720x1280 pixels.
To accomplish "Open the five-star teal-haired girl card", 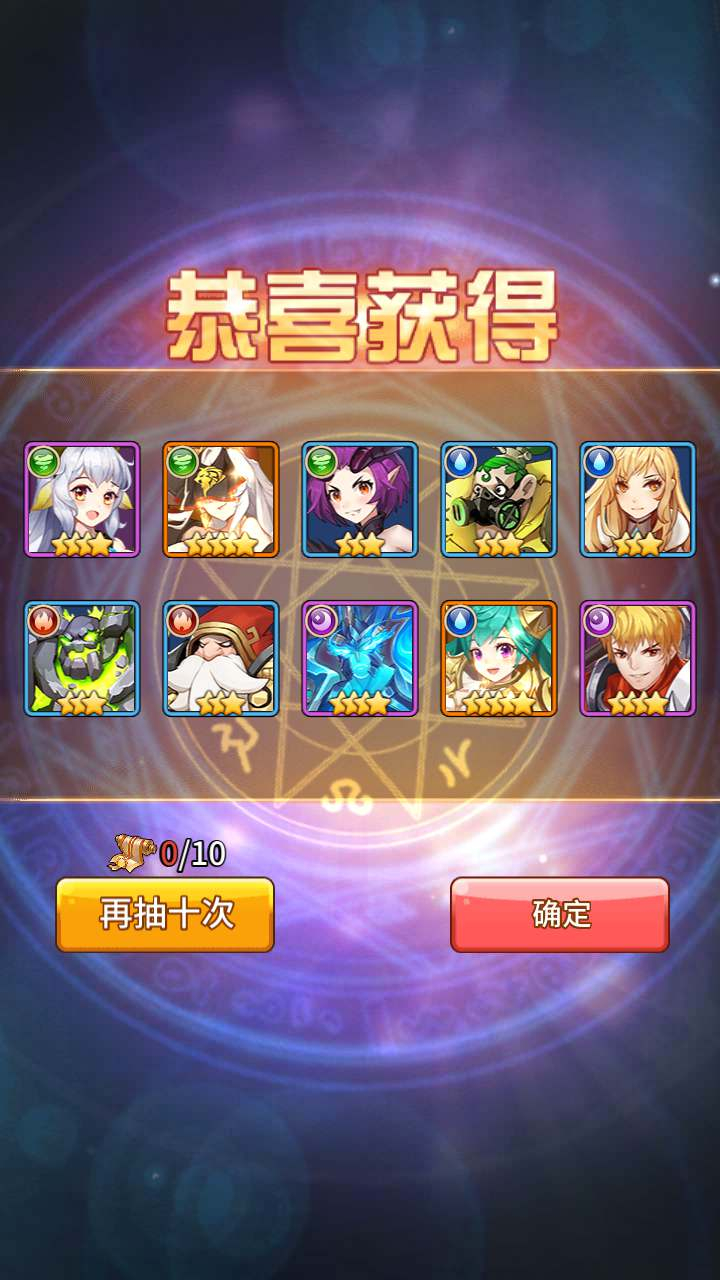I will (x=499, y=658).
